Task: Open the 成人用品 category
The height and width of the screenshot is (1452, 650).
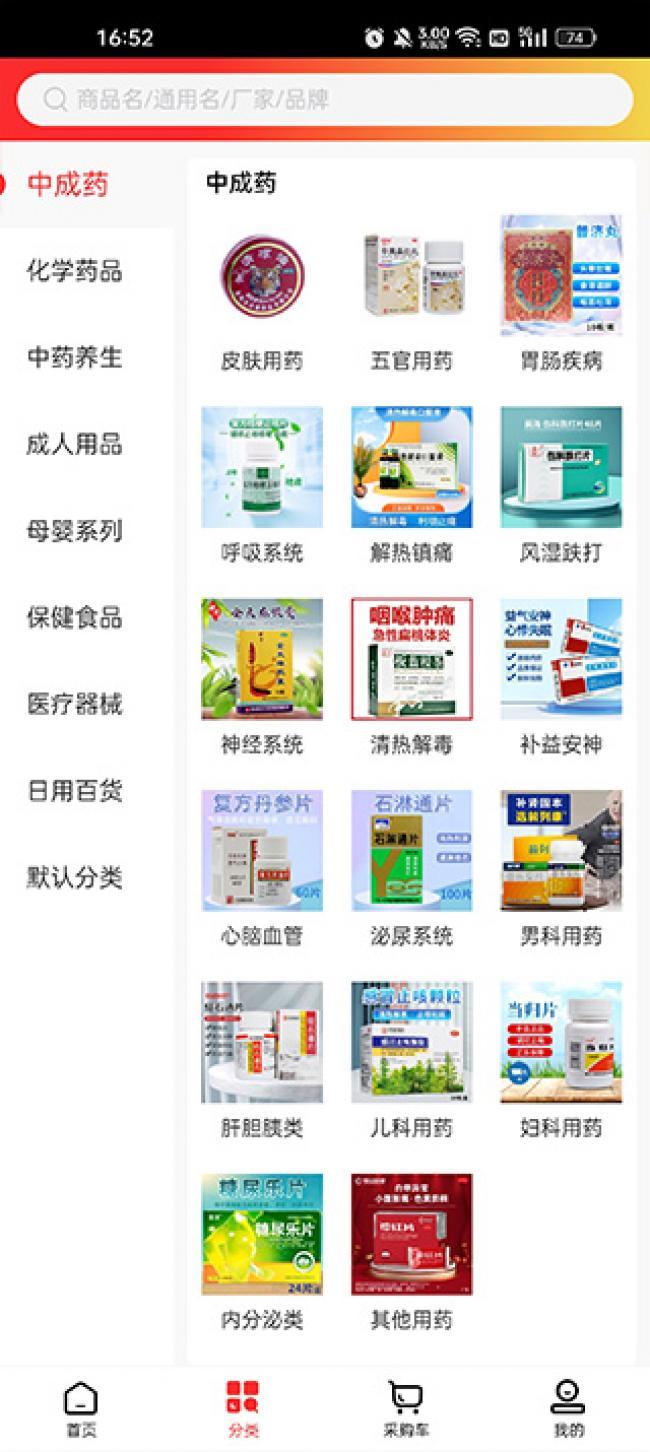Action: pos(75,444)
